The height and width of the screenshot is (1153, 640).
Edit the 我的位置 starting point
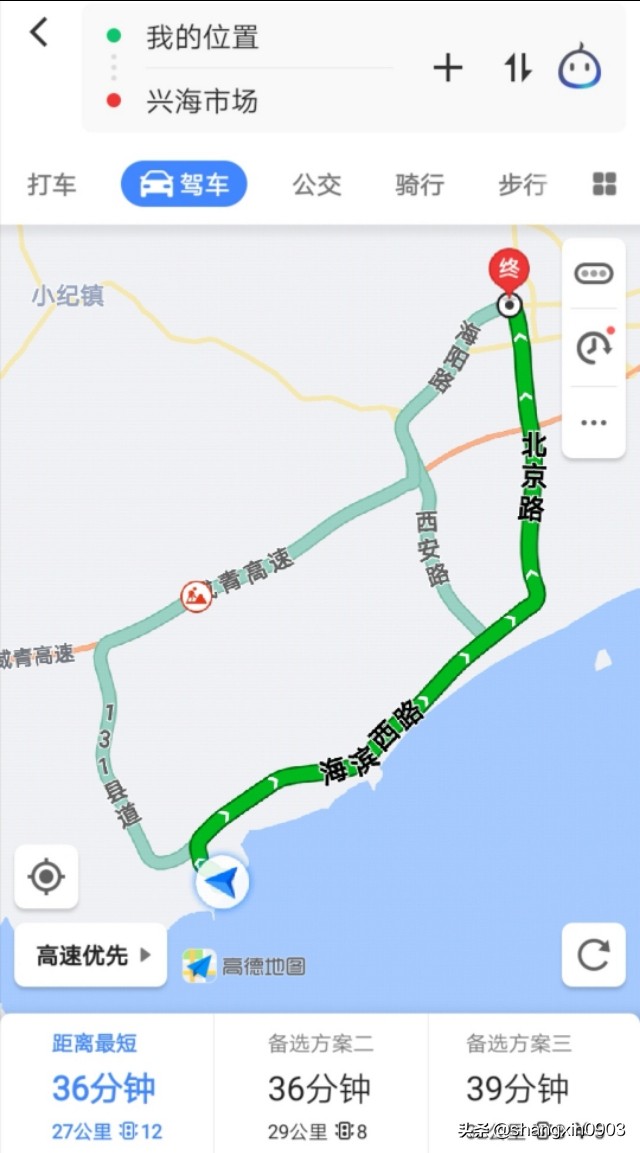point(203,38)
